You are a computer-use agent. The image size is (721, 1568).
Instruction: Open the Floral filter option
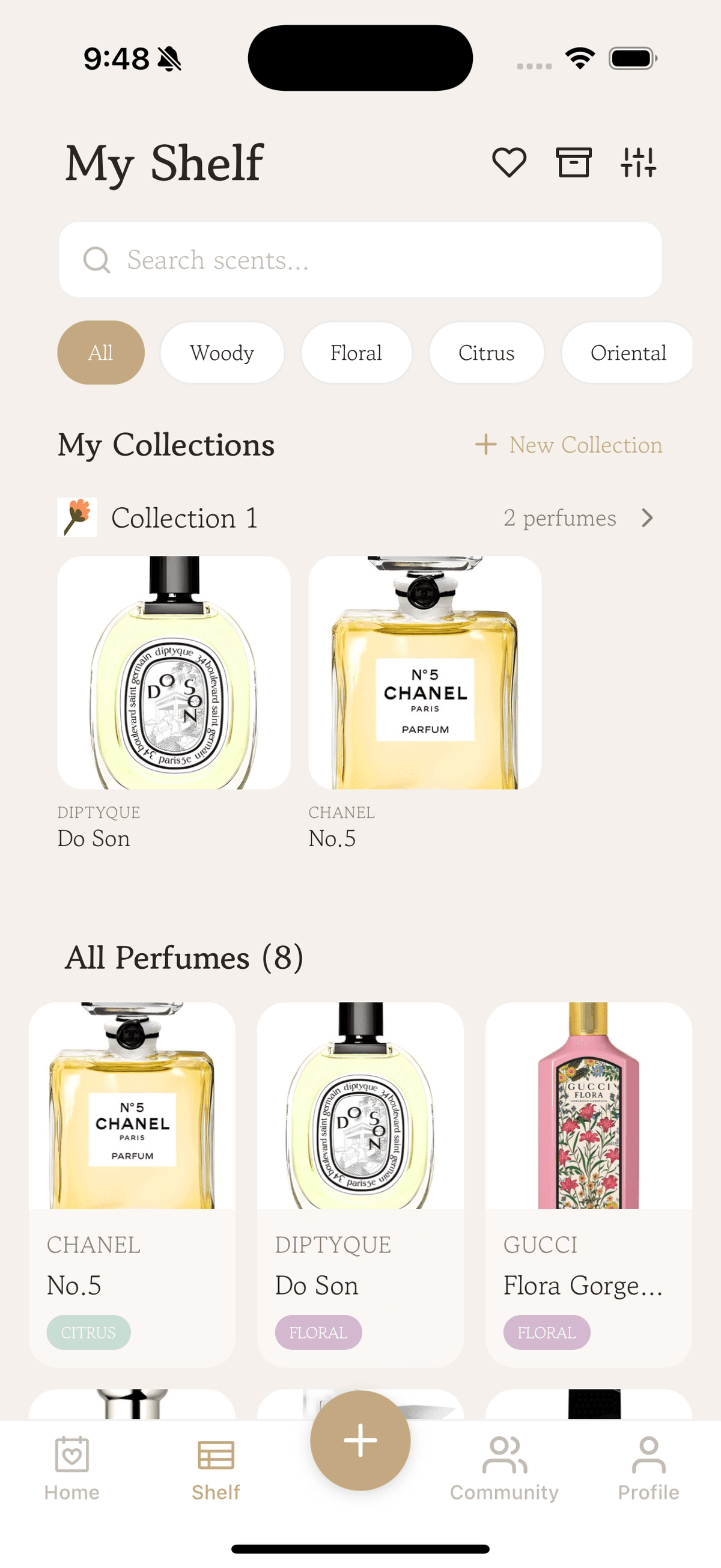[x=356, y=352]
